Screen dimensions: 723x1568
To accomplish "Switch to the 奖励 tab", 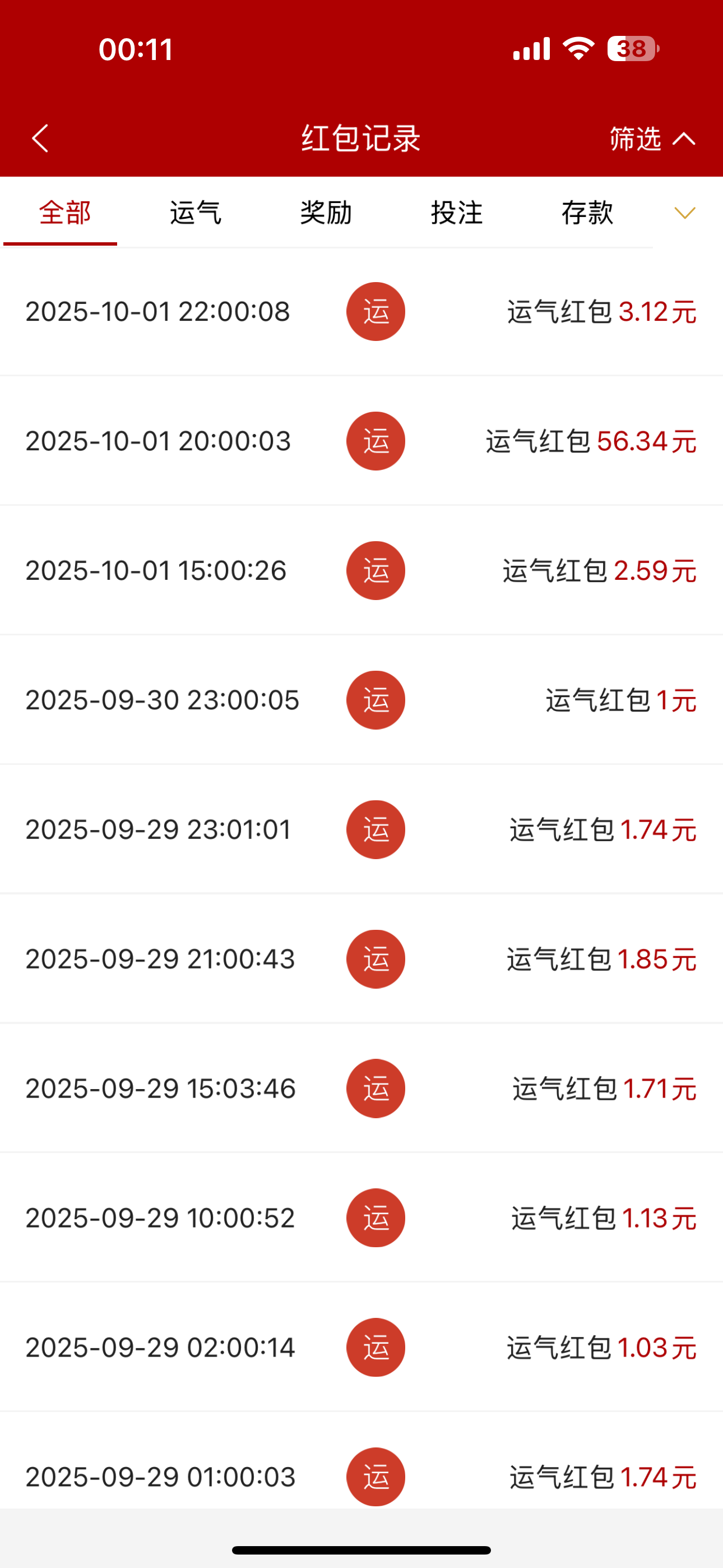I will pos(326,213).
